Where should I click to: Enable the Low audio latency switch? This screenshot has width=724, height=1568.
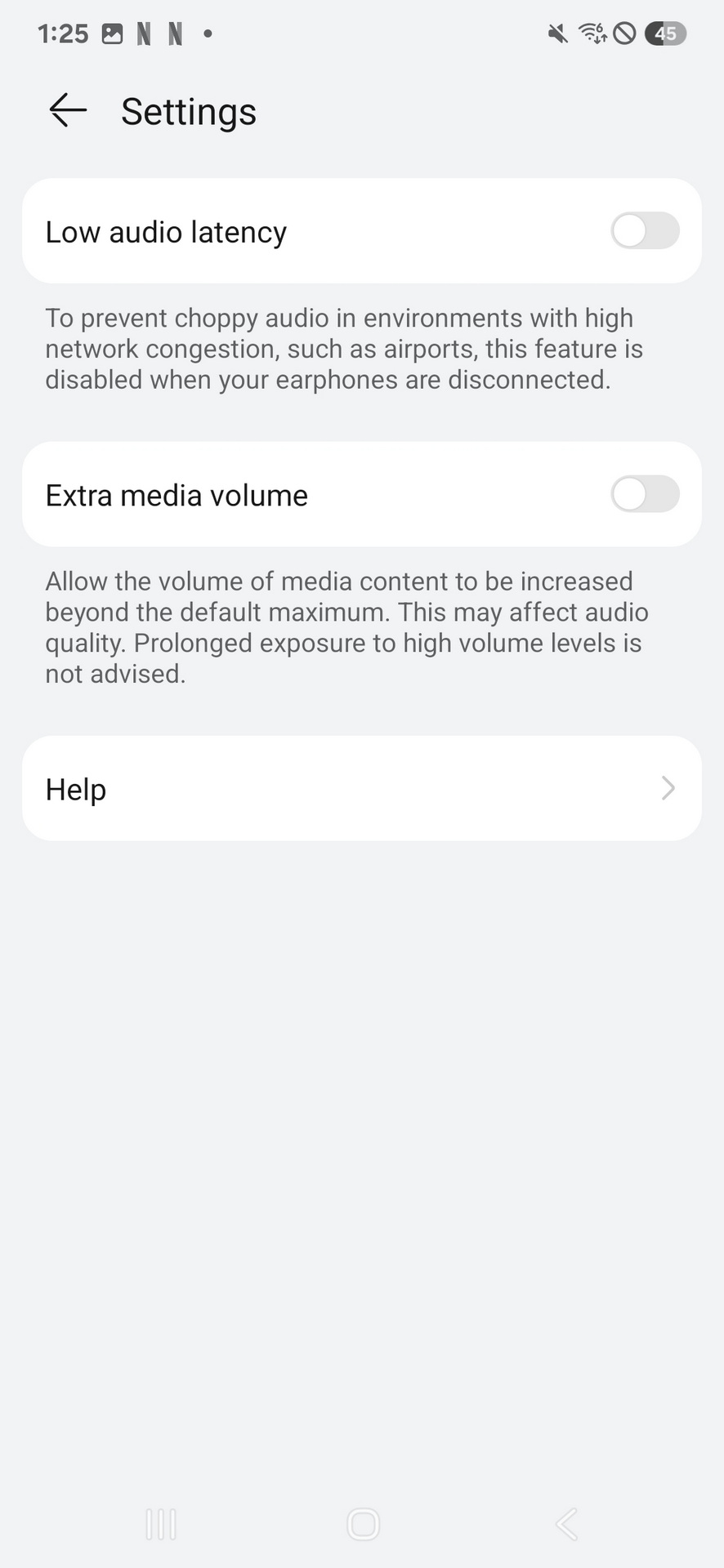[x=645, y=231]
